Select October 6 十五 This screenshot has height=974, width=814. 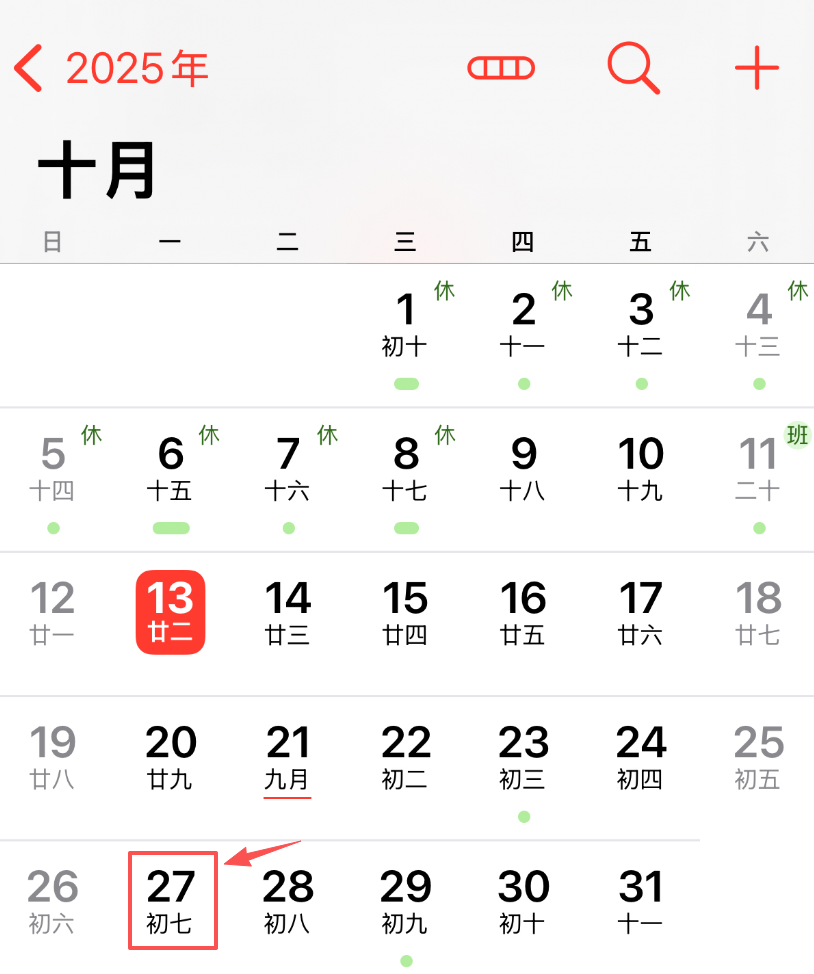pyautogui.click(x=170, y=468)
